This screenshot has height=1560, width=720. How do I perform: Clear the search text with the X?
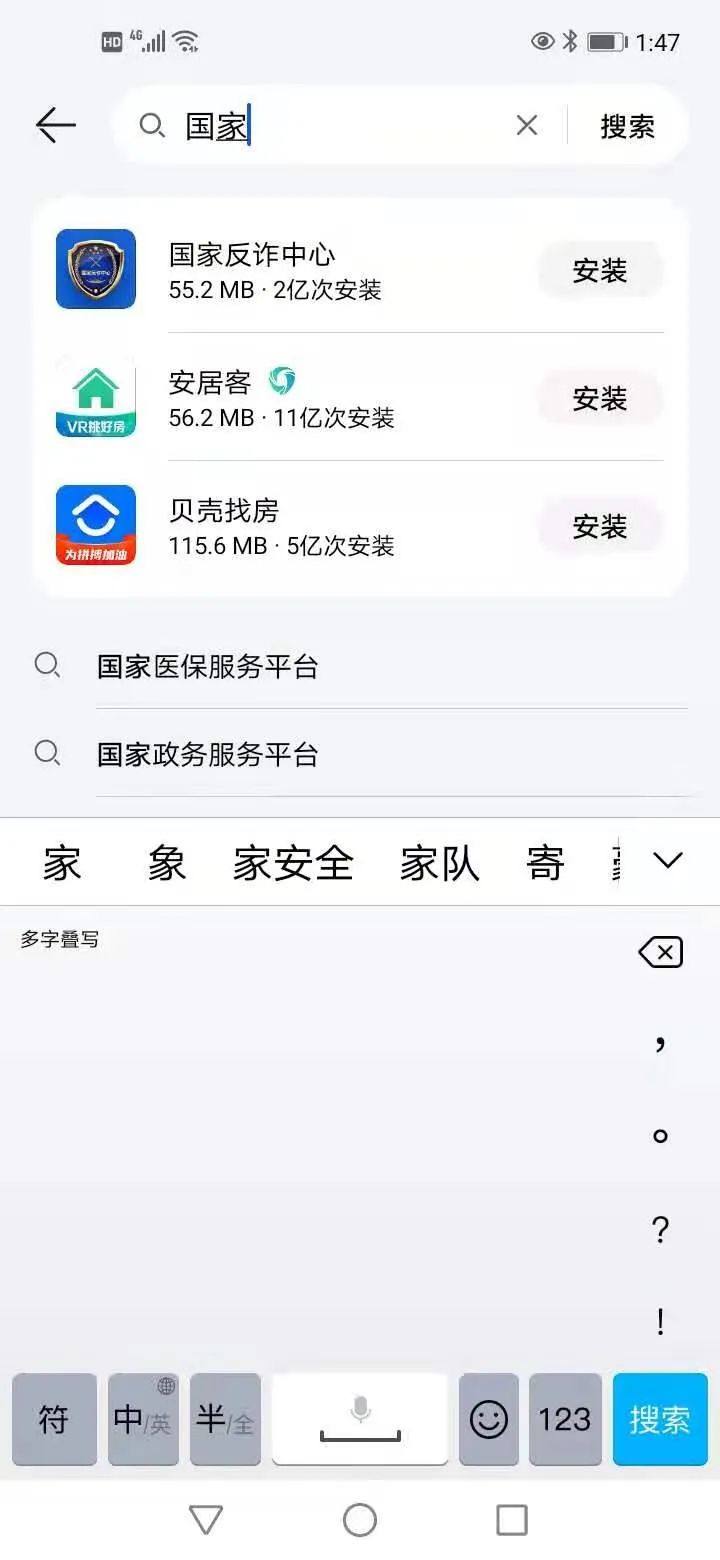point(527,125)
